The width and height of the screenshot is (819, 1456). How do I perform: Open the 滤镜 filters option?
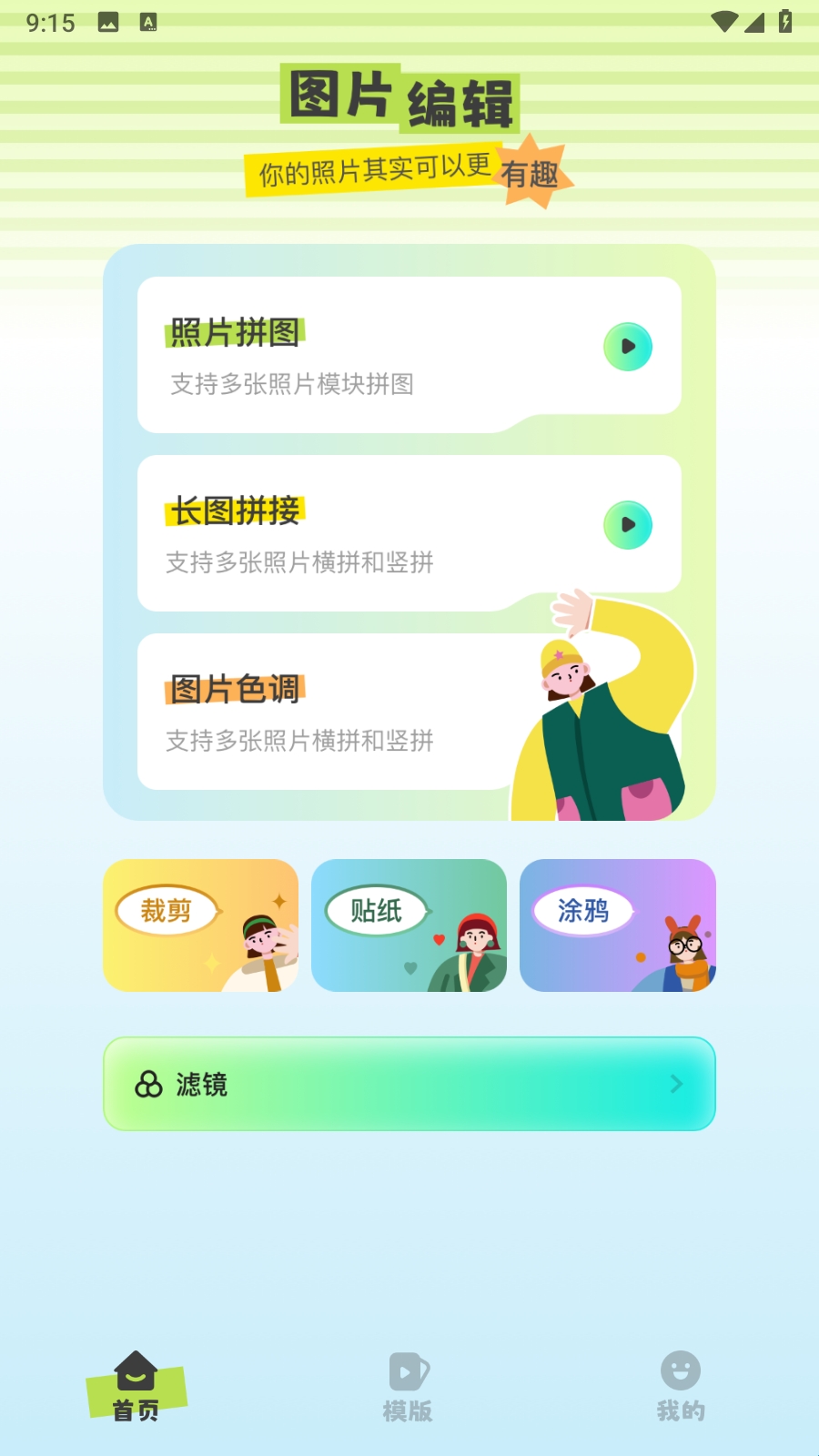(409, 1084)
